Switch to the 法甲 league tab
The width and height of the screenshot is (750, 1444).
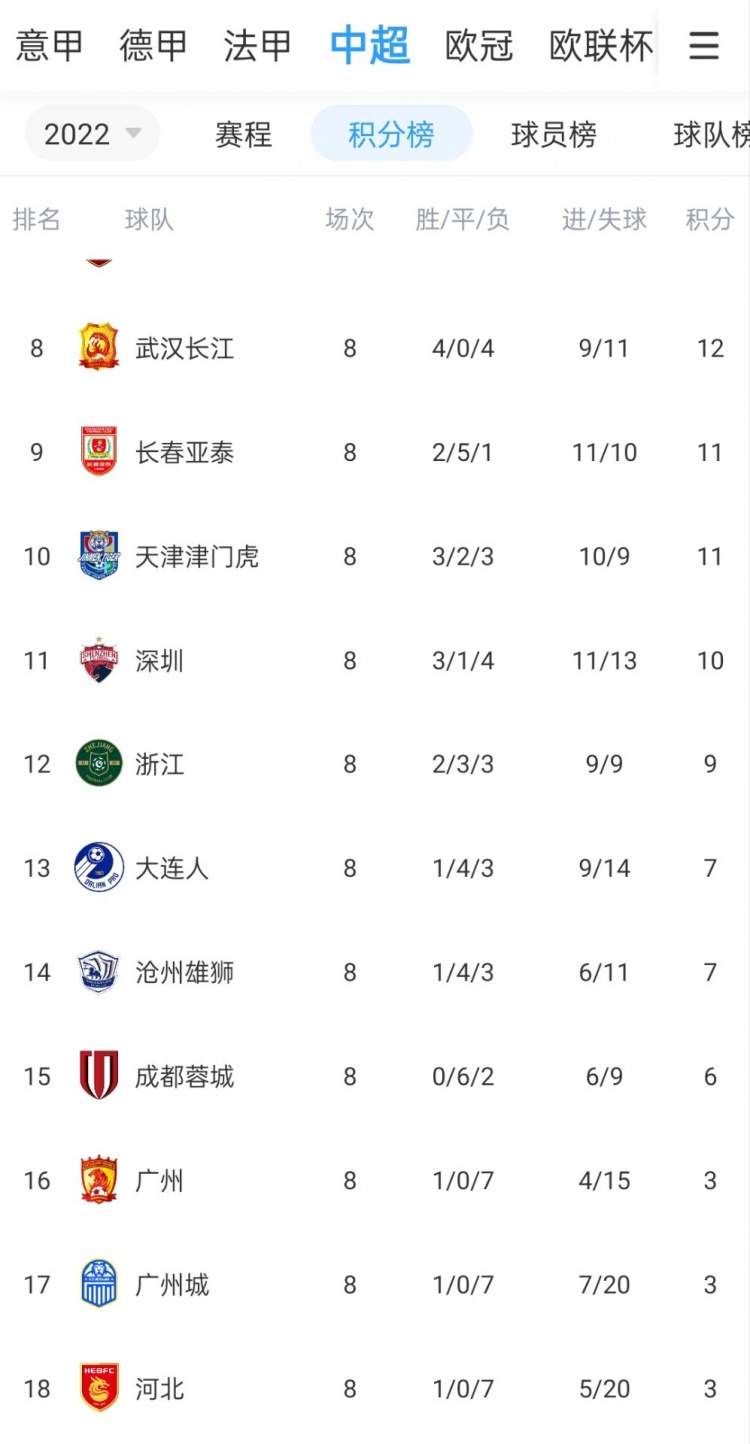[258, 46]
